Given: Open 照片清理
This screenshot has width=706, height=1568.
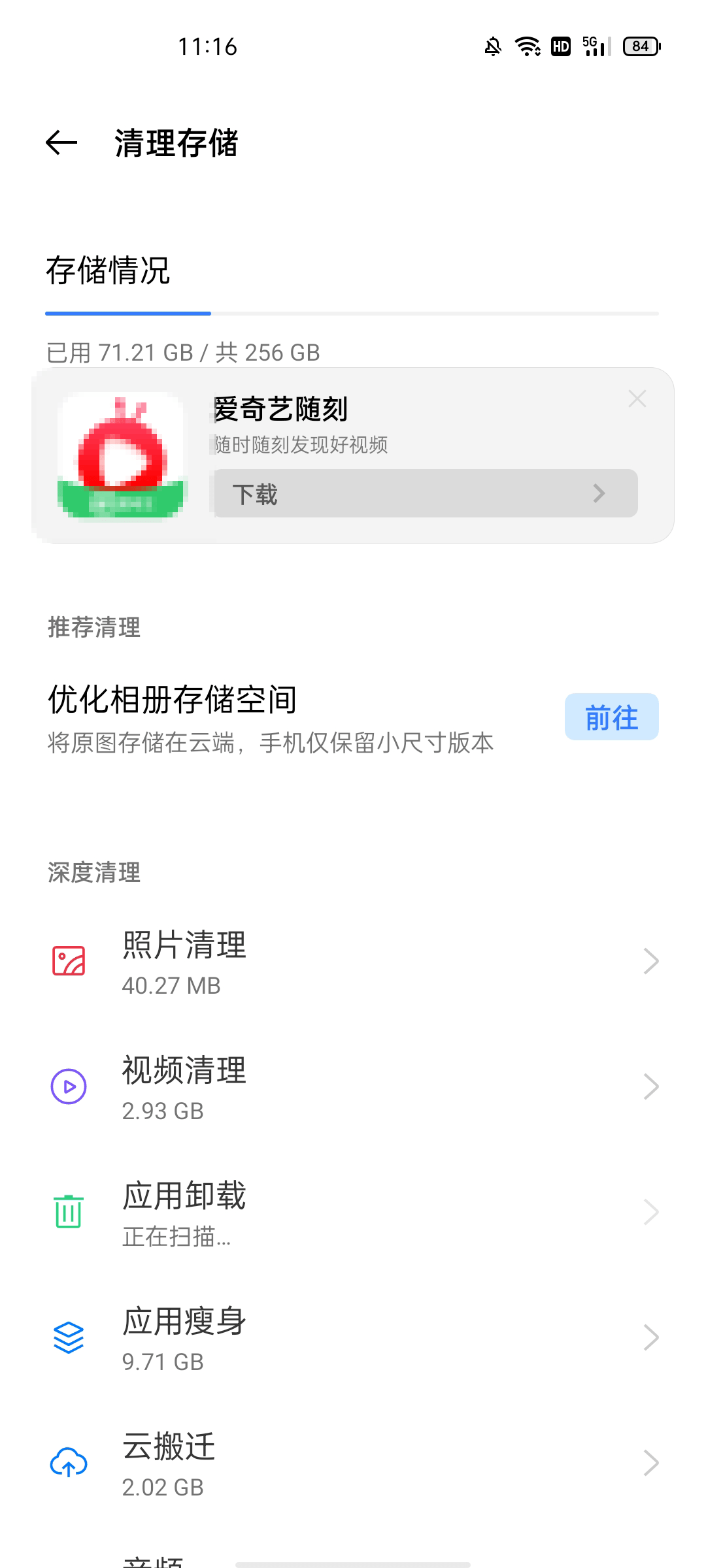Looking at the screenshot, I should pos(353,961).
